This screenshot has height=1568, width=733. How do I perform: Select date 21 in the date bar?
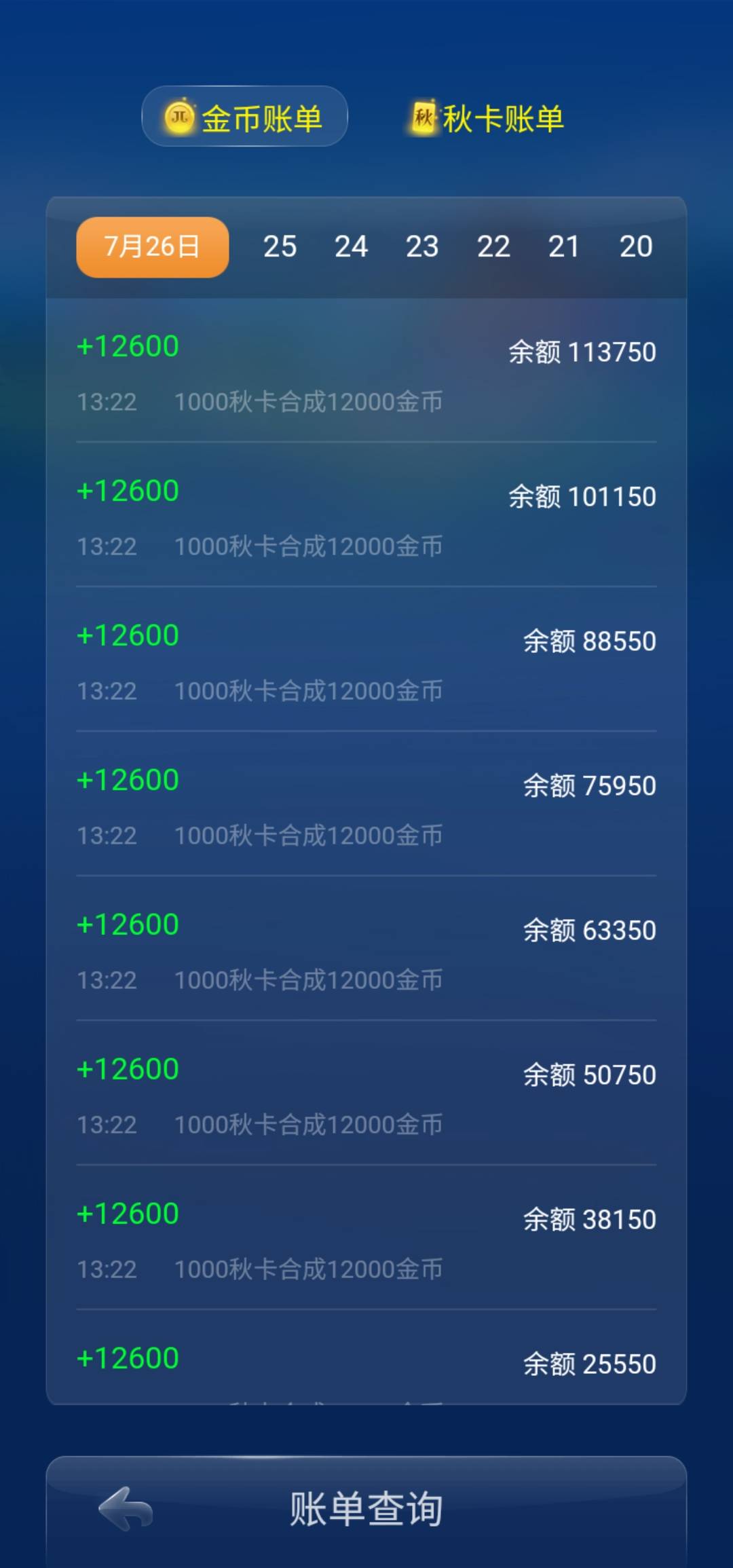tap(565, 246)
